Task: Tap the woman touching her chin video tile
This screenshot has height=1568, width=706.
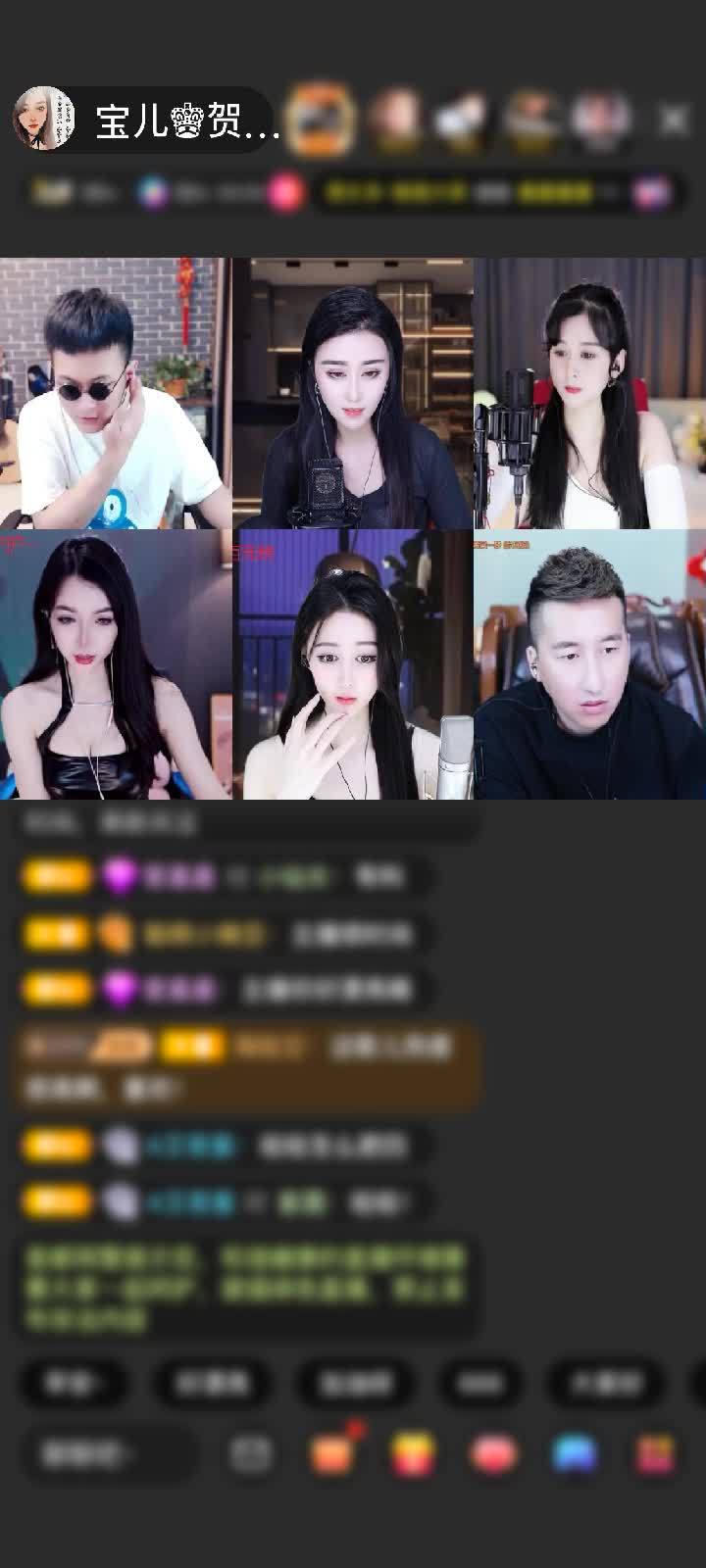Action: (x=353, y=664)
